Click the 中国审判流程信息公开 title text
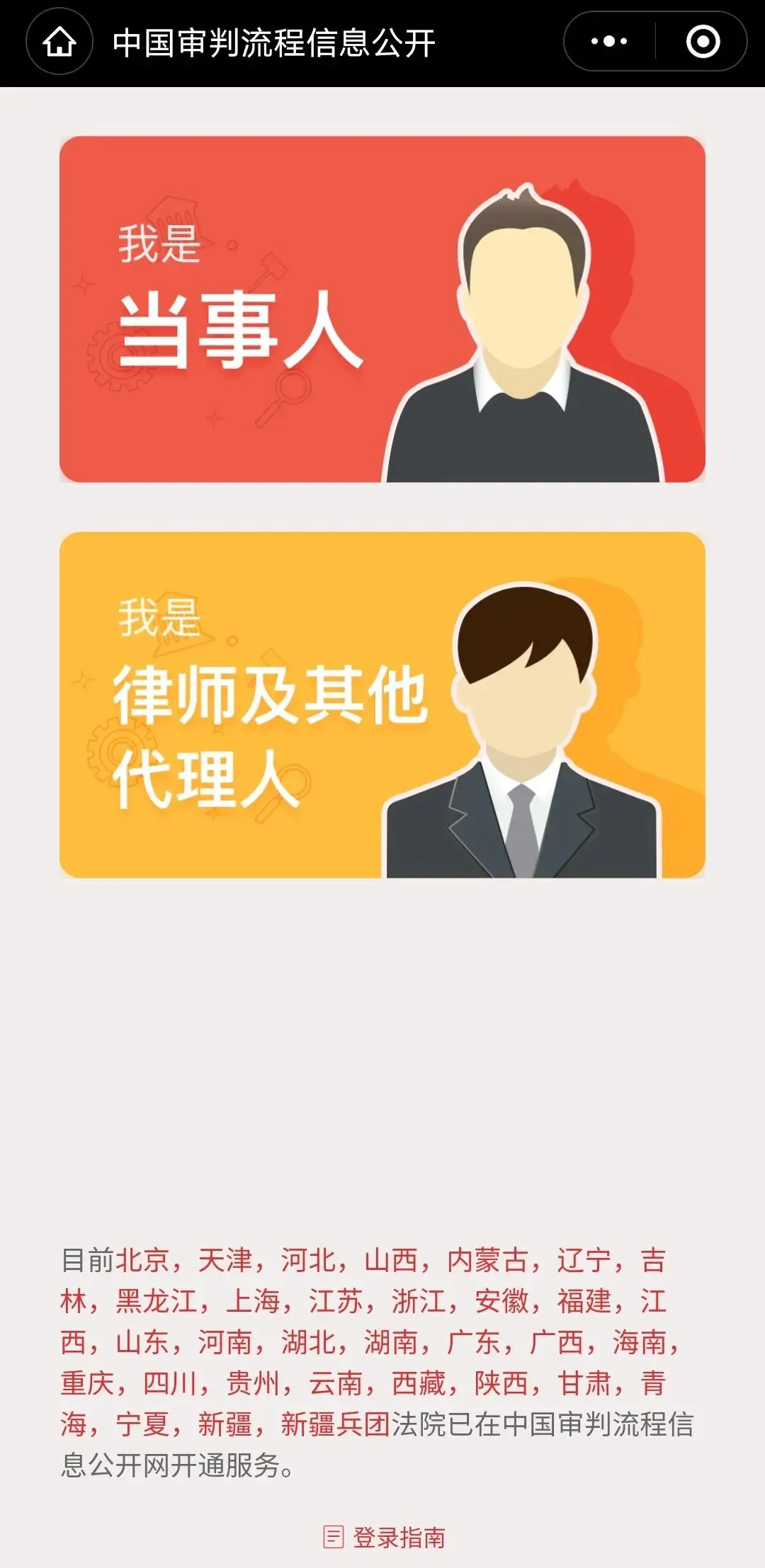Image resolution: width=765 pixels, height=1568 pixels. pyautogui.click(x=273, y=41)
